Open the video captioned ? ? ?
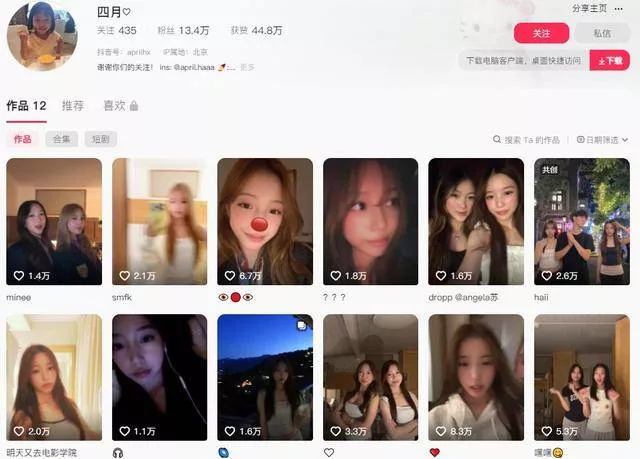The image size is (640, 459). click(371, 221)
